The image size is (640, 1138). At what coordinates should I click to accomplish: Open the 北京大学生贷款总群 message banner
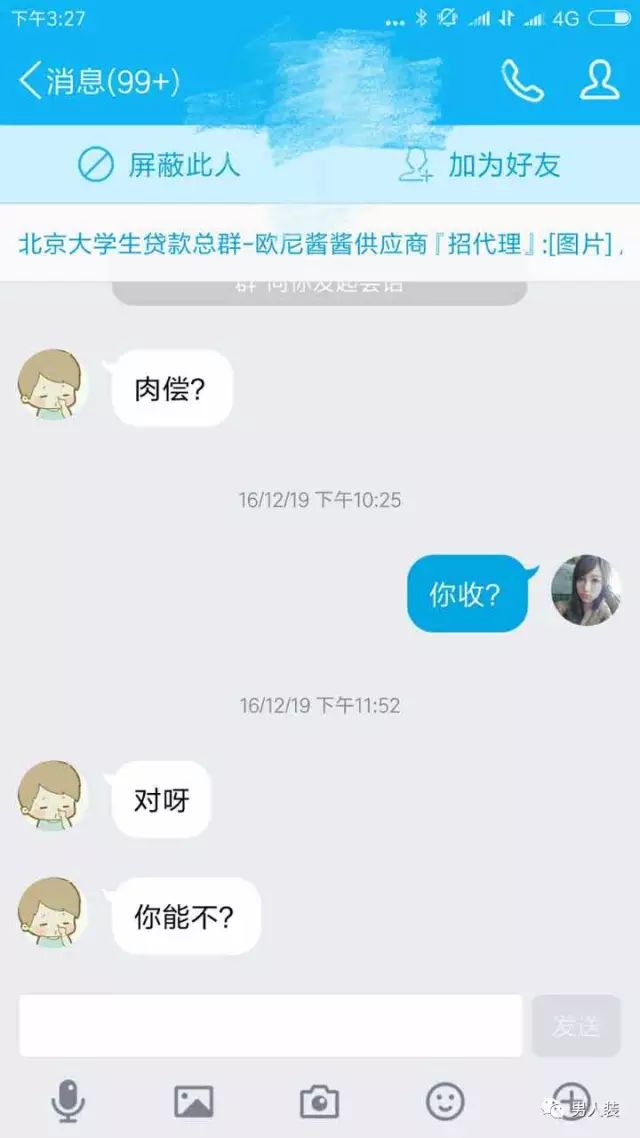tap(320, 244)
